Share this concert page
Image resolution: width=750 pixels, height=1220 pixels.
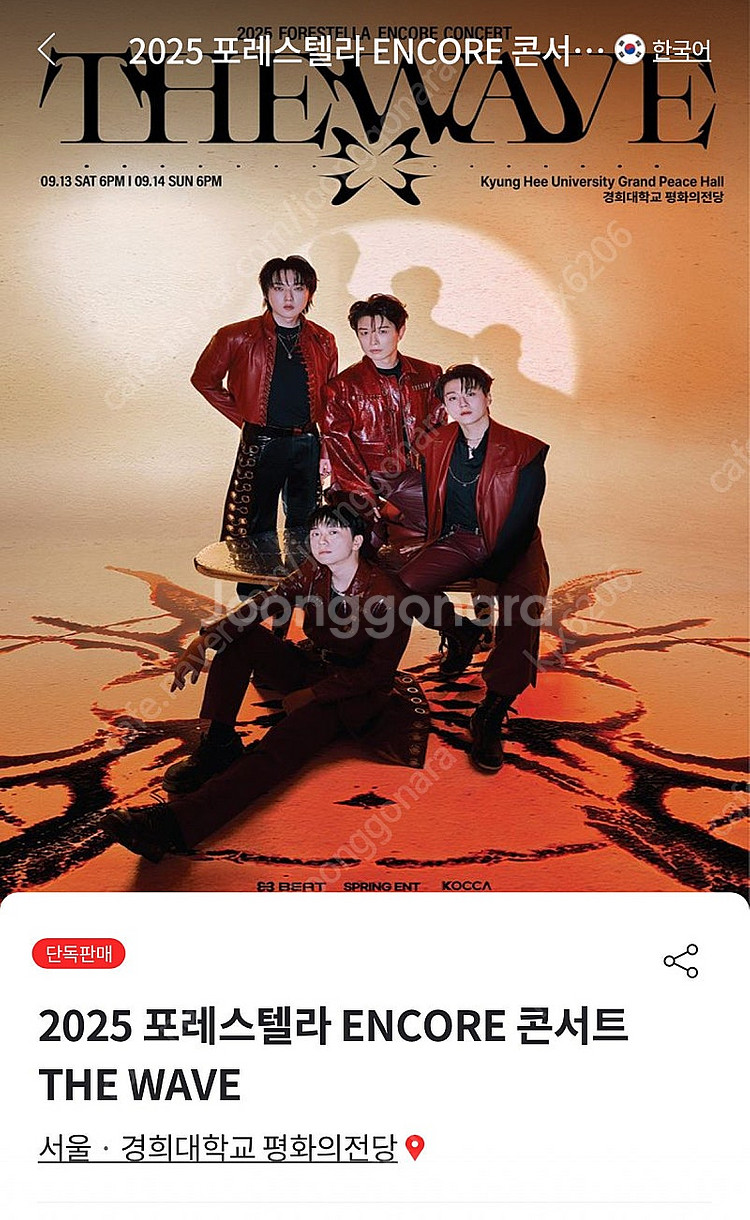pyautogui.click(x=681, y=961)
